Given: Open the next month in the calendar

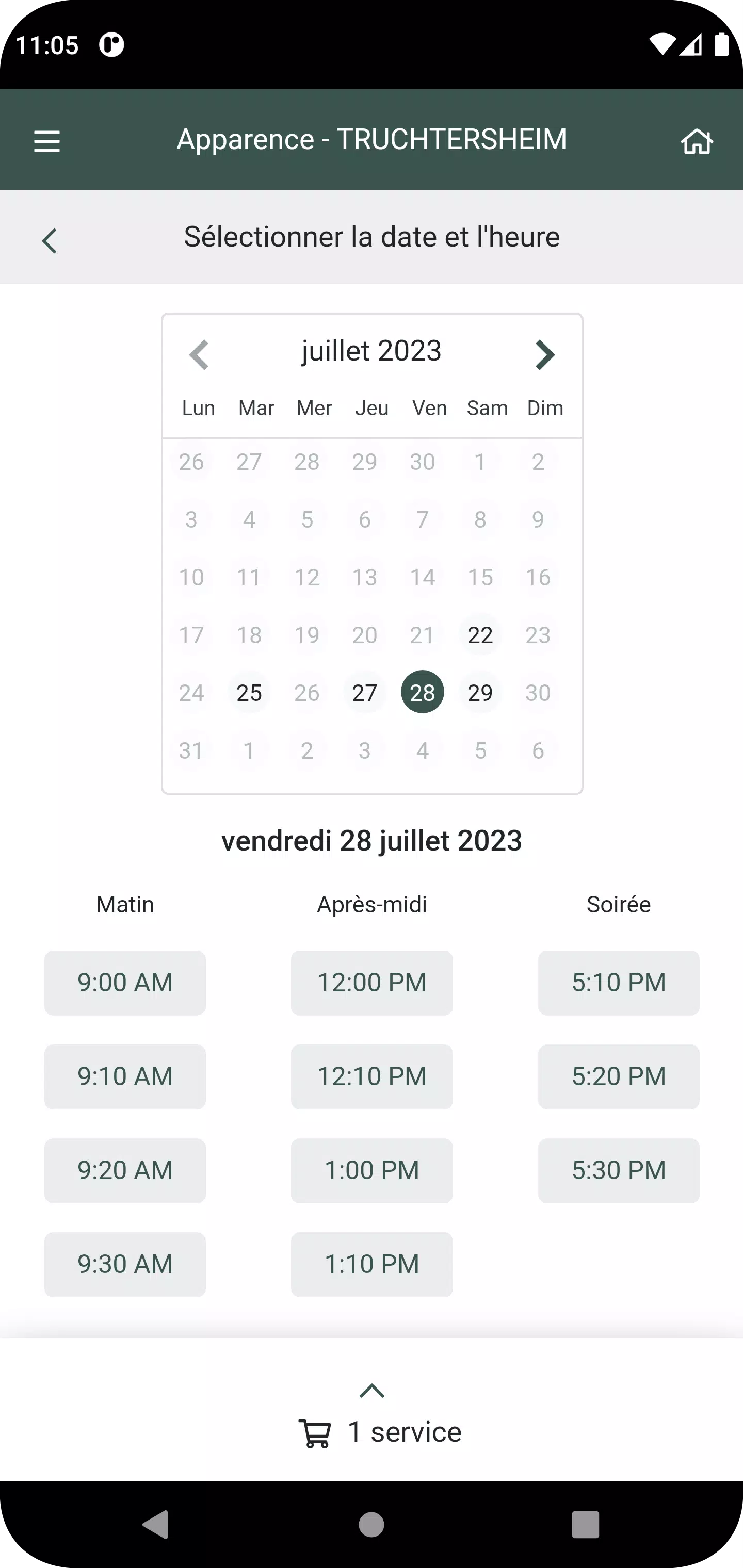Looking at the screenshot, I should click(545, 354).
